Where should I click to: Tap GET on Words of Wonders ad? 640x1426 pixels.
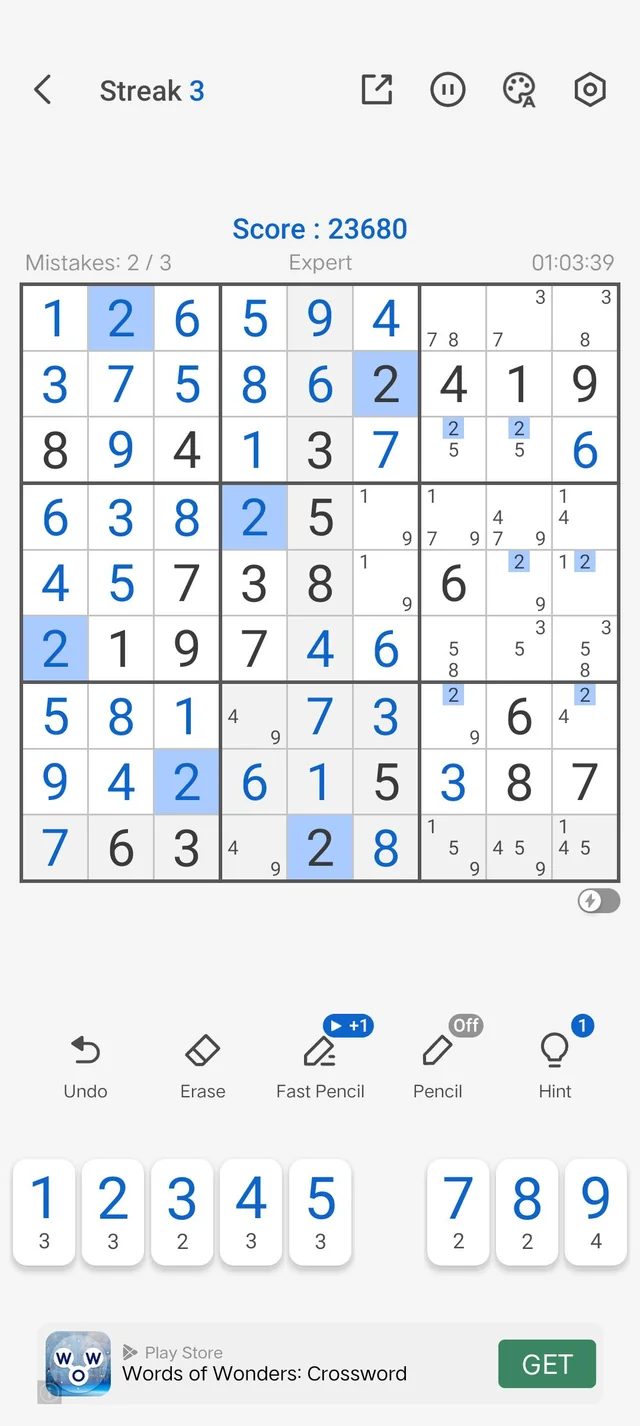point(547,1364)
